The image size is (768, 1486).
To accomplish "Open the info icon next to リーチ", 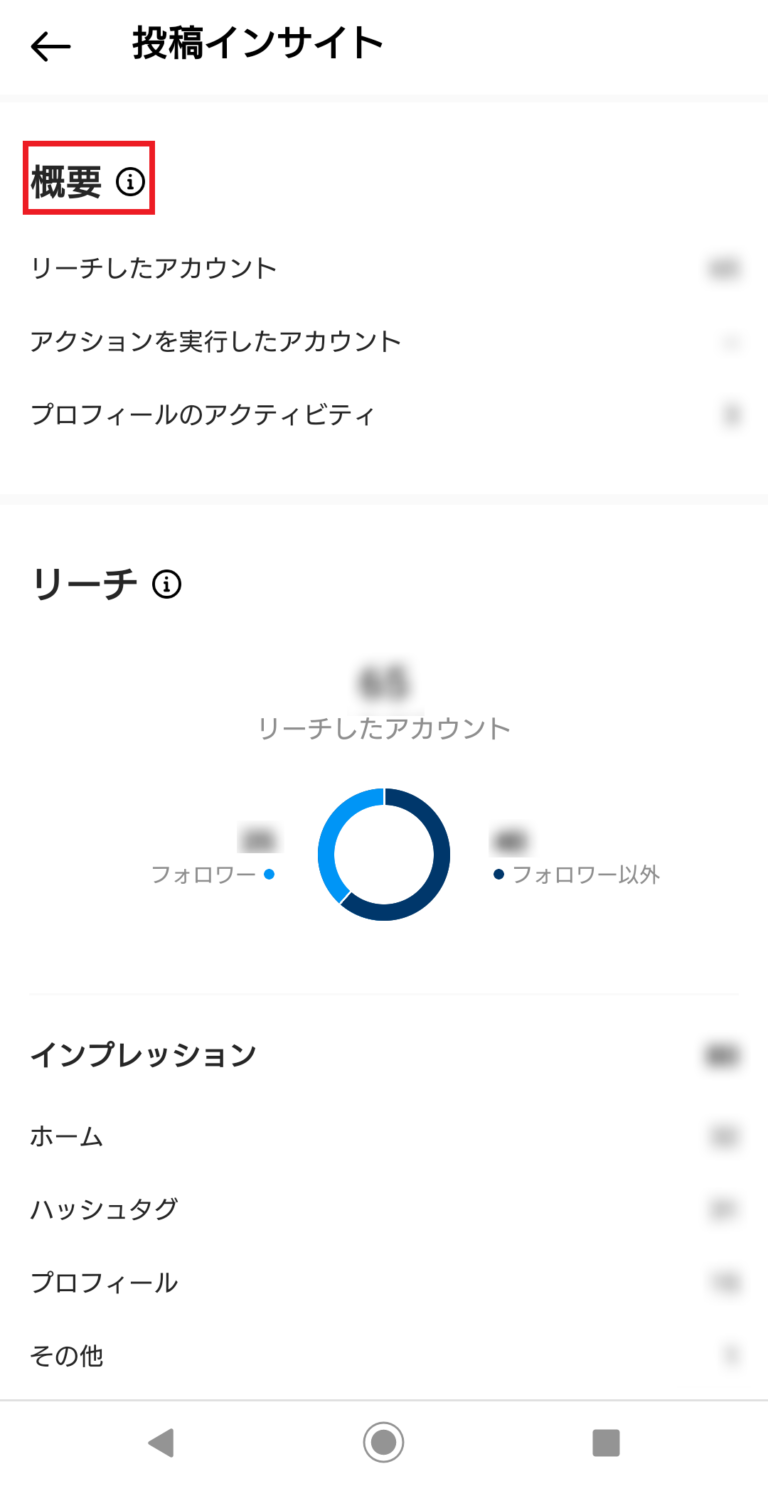I will (166, 584).
